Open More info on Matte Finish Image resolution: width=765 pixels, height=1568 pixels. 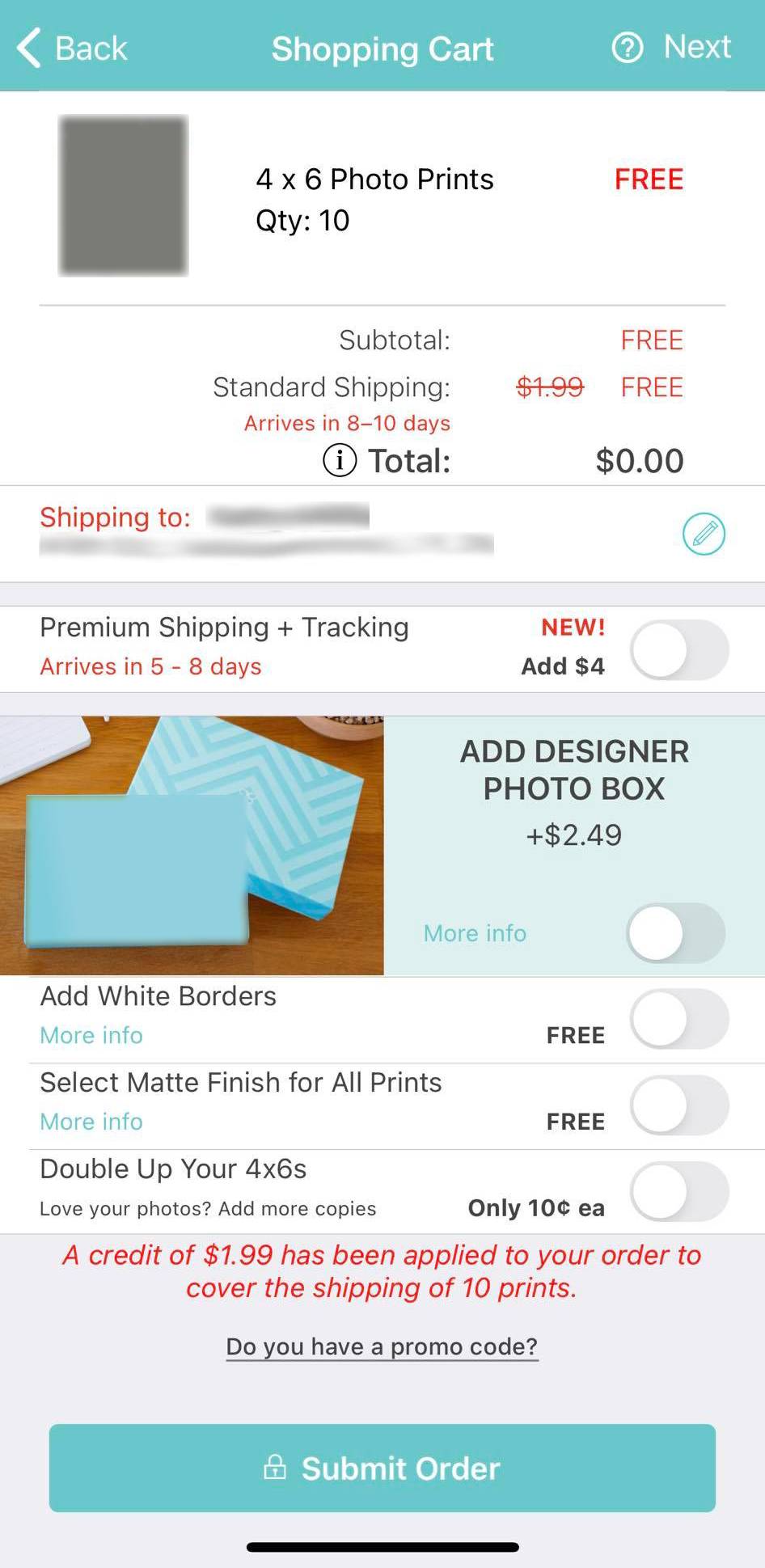tap(91, 1122)
